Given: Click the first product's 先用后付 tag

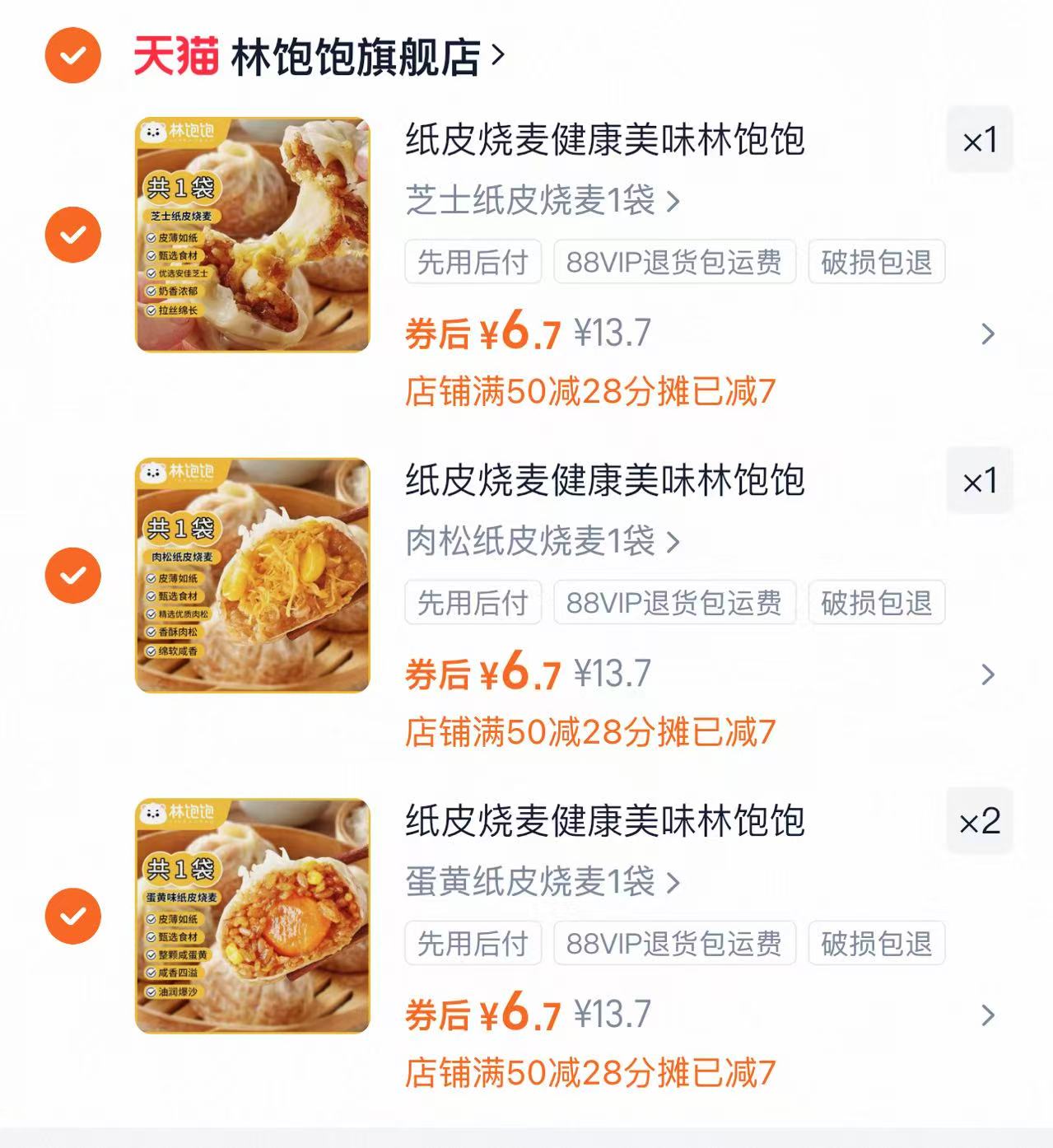Looking at the screenshot, I should (x=473, y=262).
